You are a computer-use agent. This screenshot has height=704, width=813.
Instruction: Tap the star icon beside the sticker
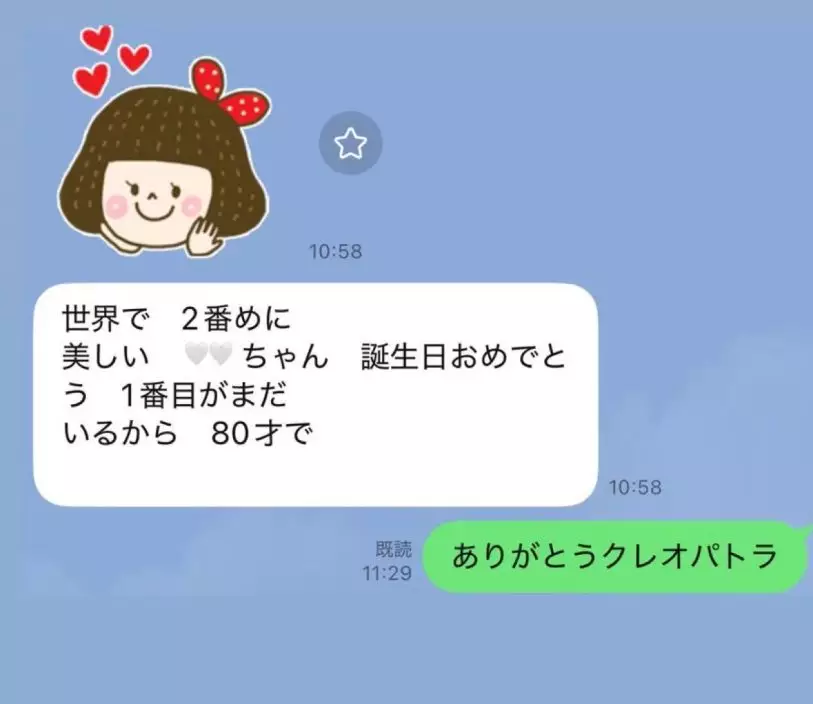350,145
